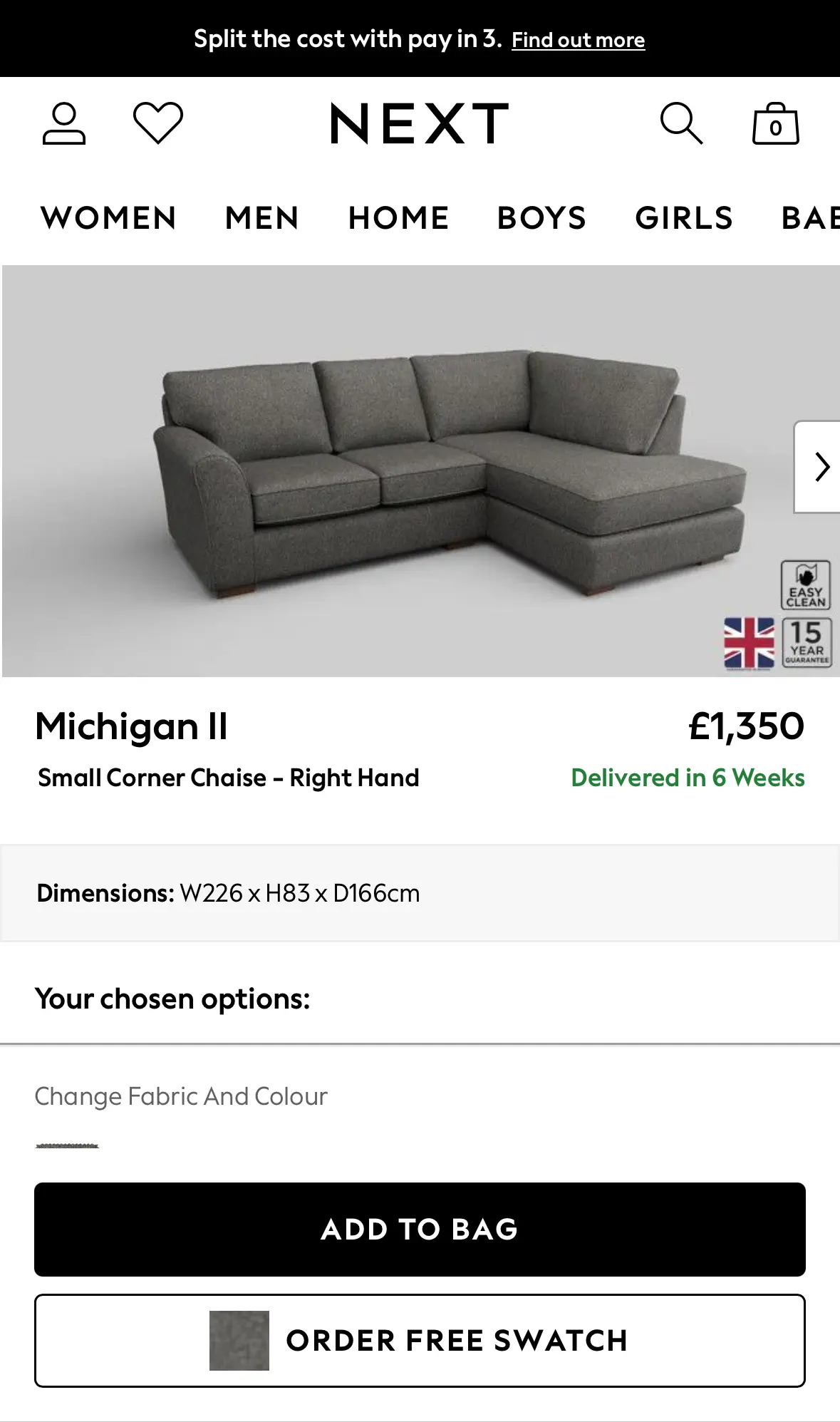Open the search magnifier icon
Viewport: 840px width, 1422px height.
pos(681,124)
